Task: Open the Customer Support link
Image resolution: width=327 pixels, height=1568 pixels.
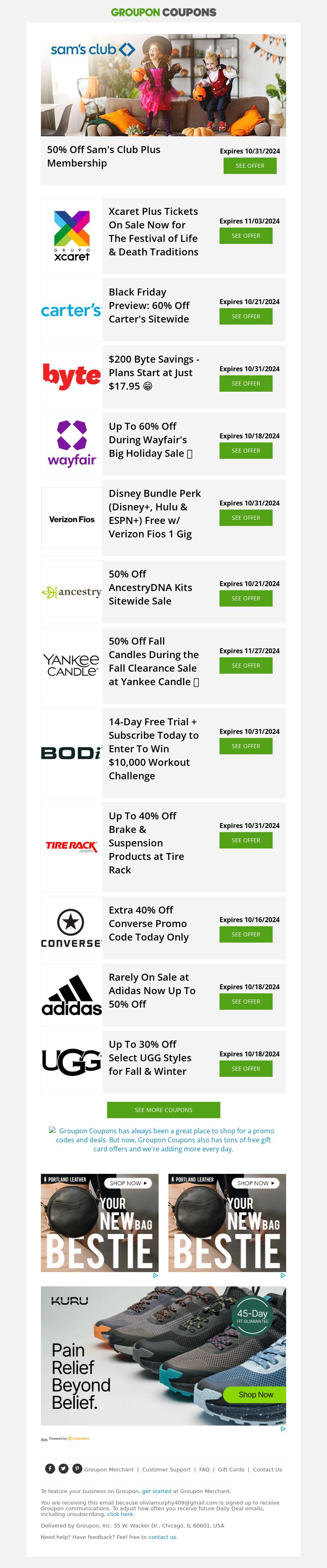Action: pyautogui.click(x=166, y=1469)
